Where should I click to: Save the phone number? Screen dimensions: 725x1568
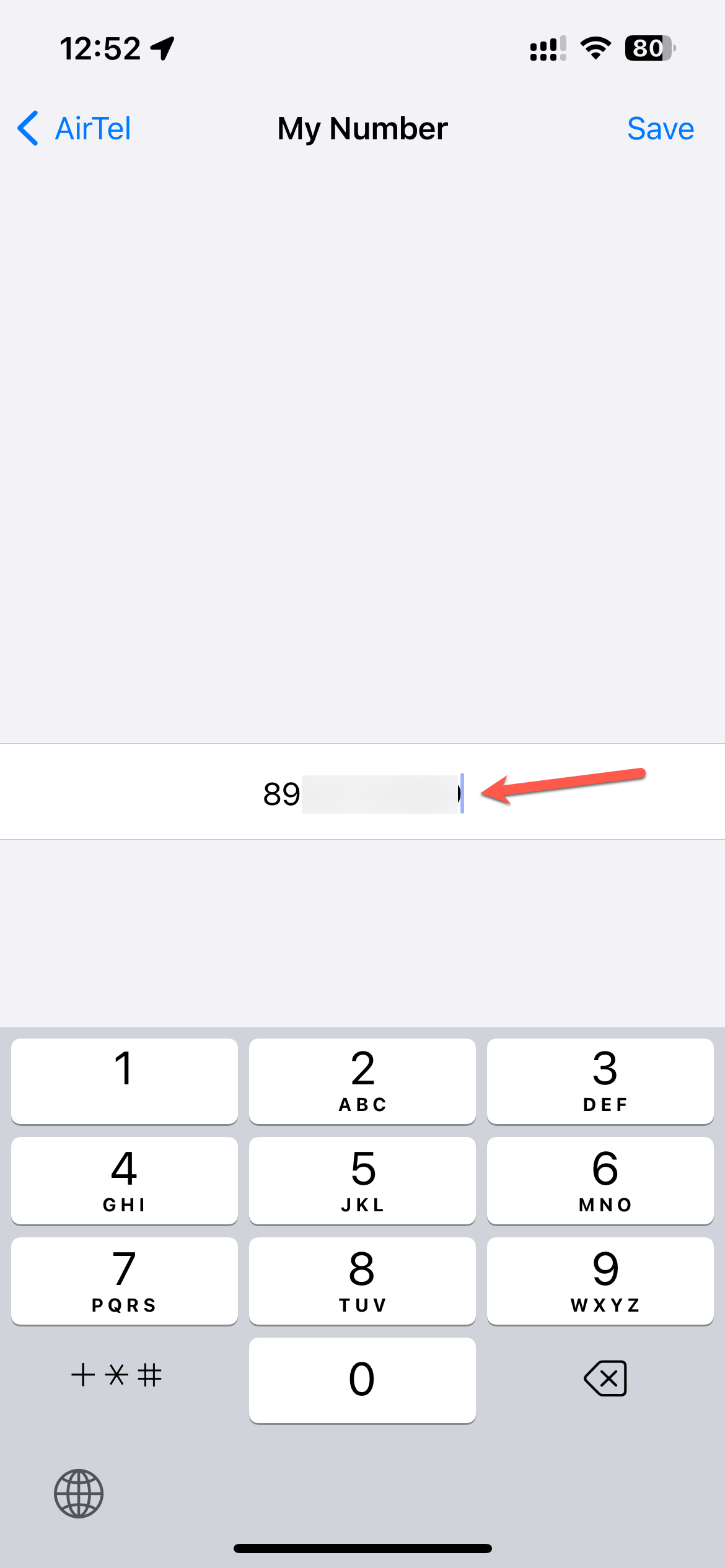660,129
